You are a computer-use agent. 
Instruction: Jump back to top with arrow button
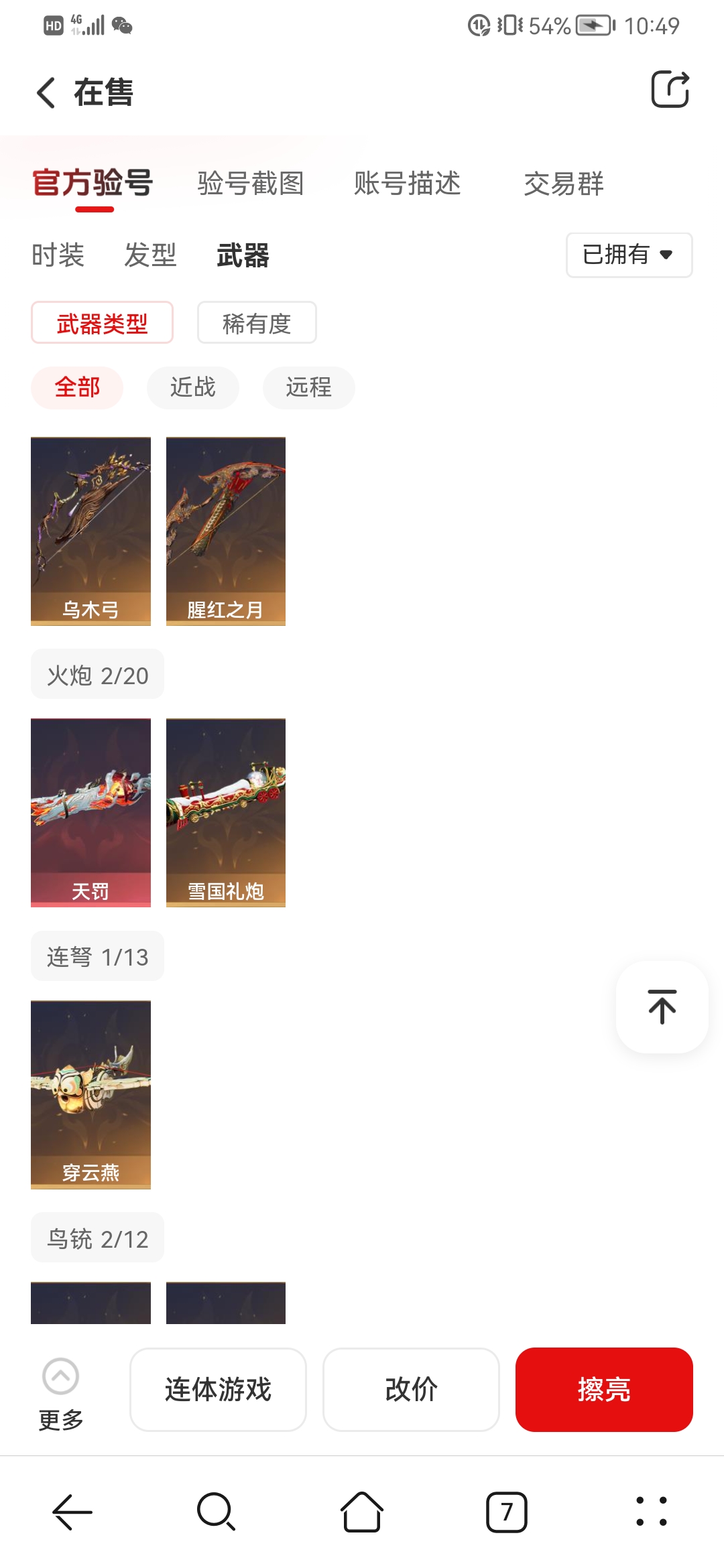coord(662,1006)
